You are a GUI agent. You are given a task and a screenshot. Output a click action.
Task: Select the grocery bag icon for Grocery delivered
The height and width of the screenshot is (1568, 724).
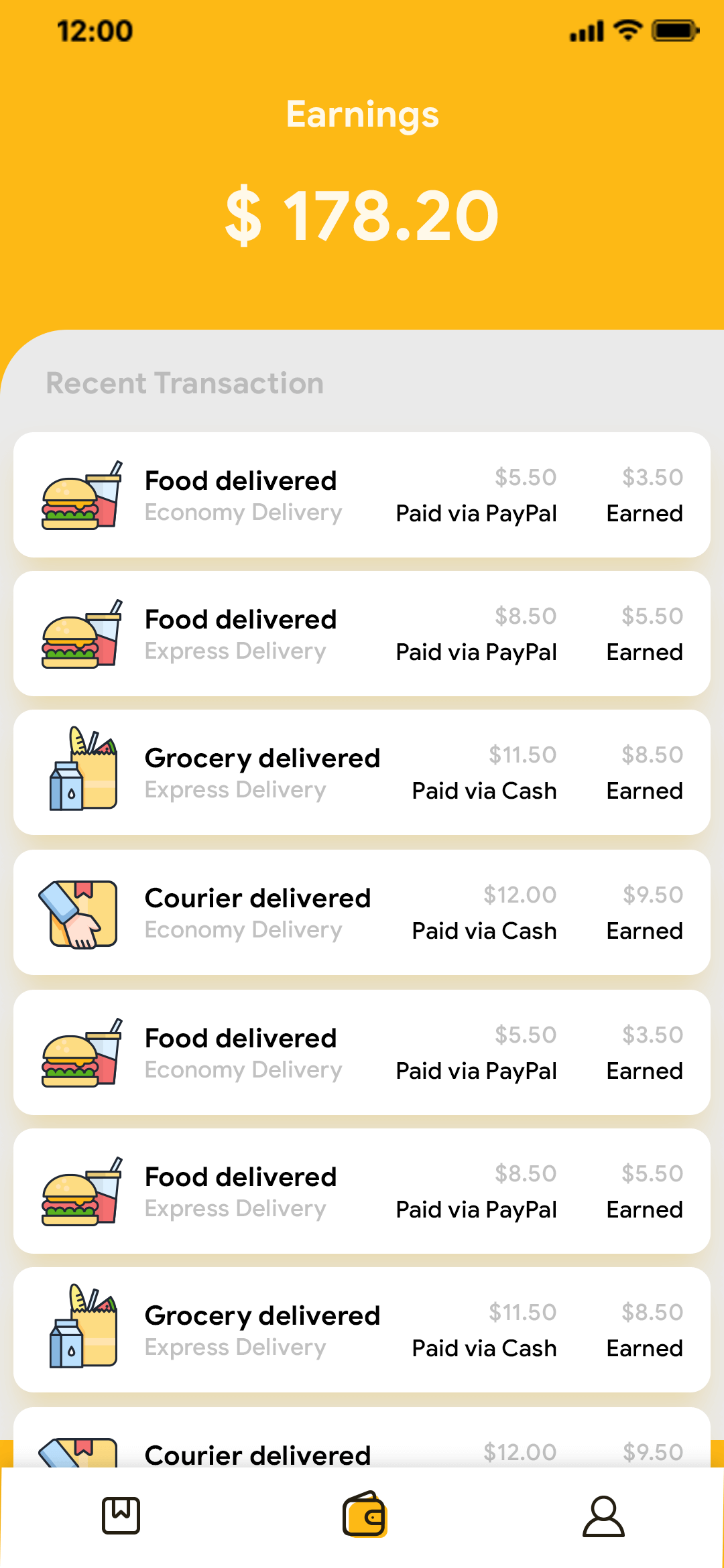point(82,771)
